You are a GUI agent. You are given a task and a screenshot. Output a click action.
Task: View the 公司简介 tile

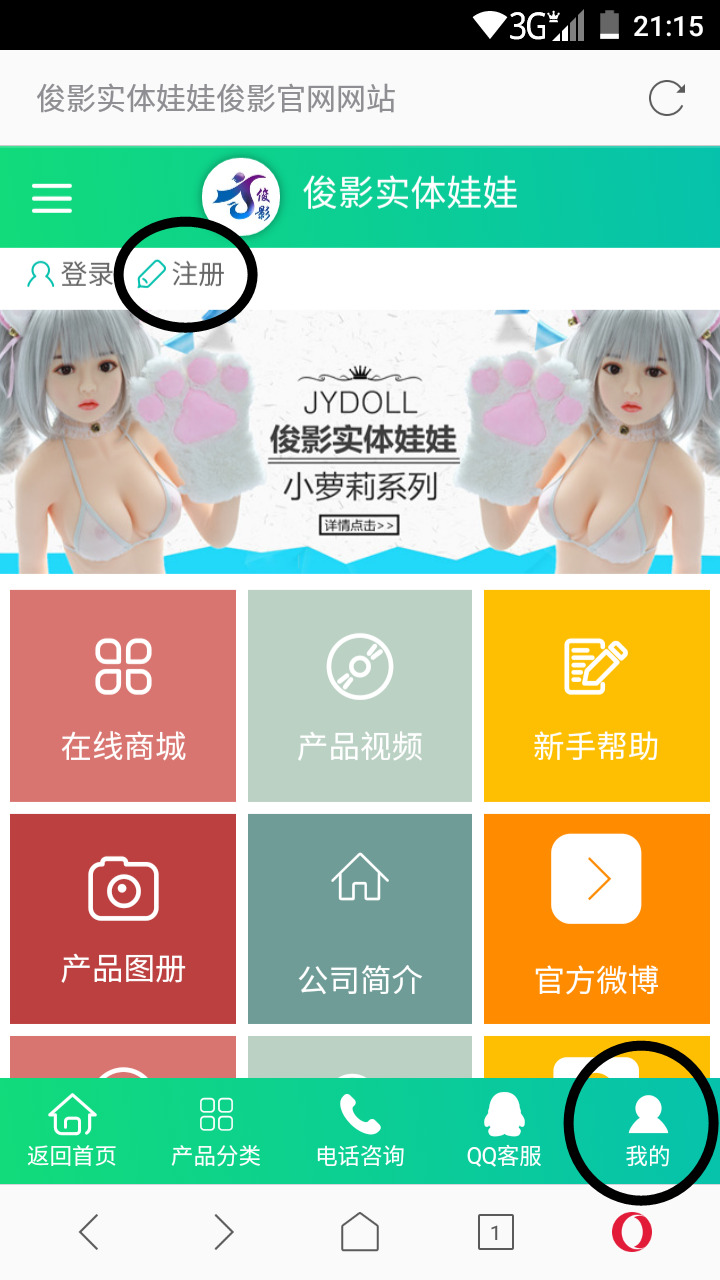(360, 918)
